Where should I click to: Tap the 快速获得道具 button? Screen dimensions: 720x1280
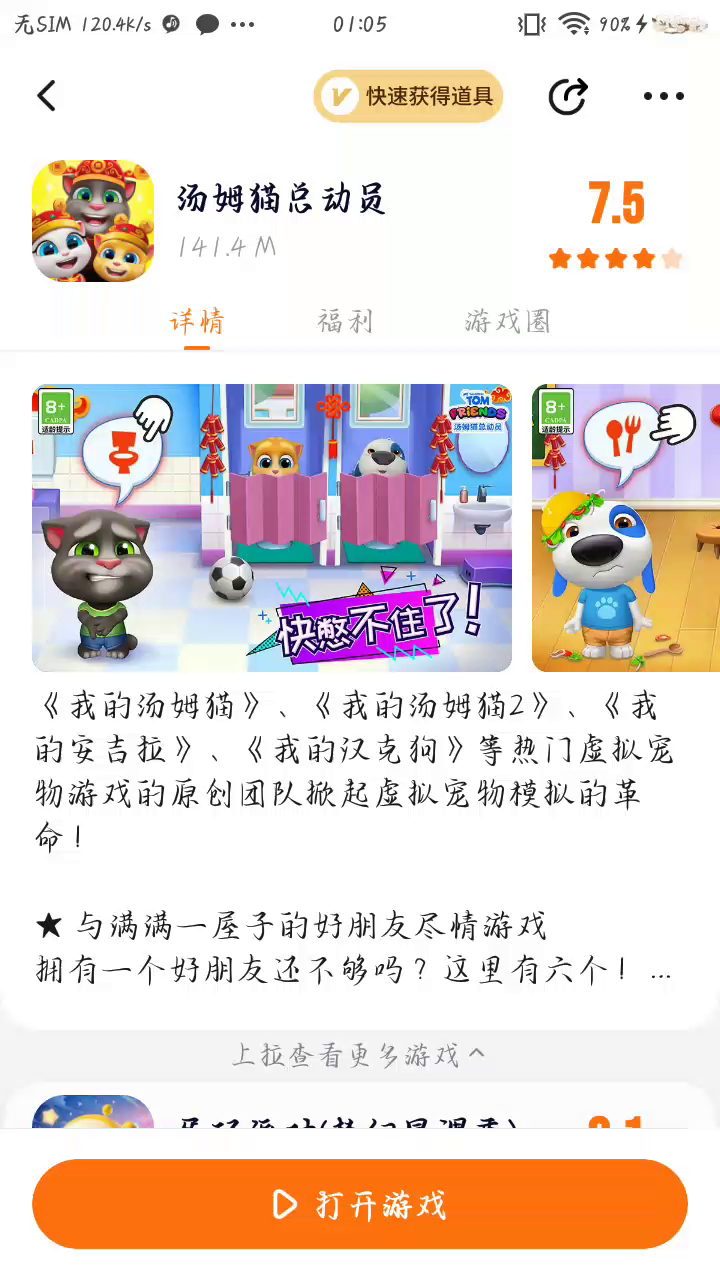point(408,96)
